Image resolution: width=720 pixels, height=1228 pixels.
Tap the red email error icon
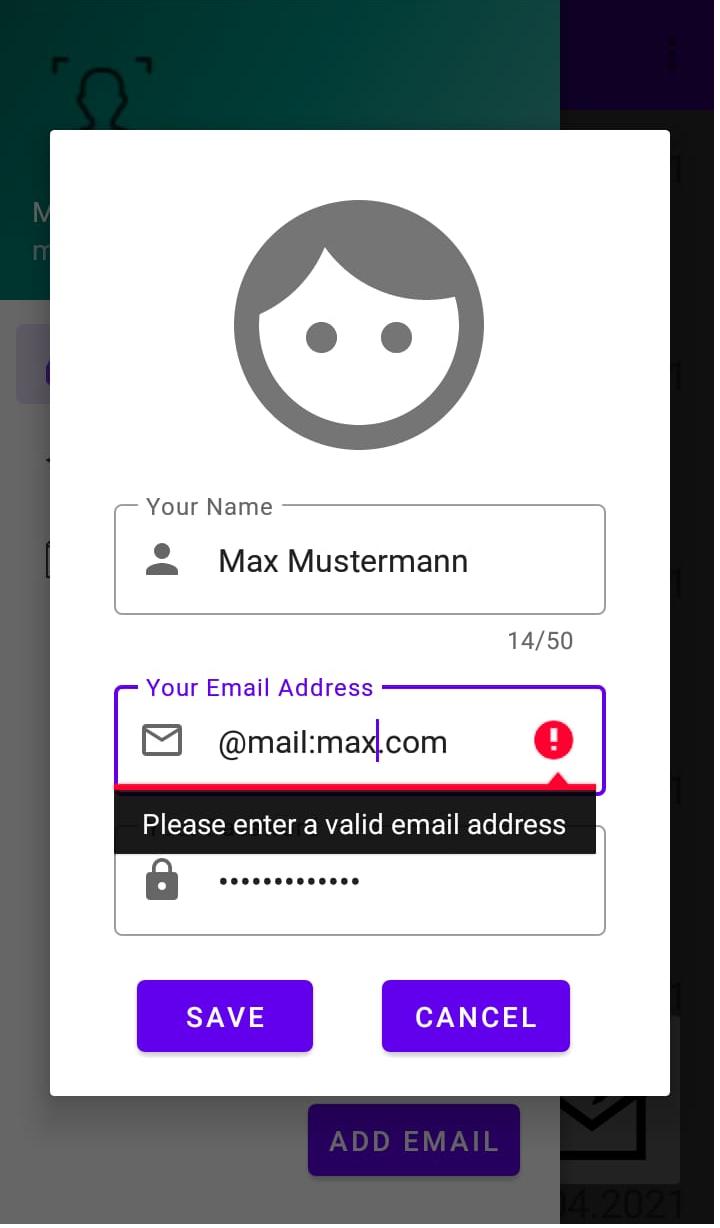pyautogui.click(x=553, y=740)
